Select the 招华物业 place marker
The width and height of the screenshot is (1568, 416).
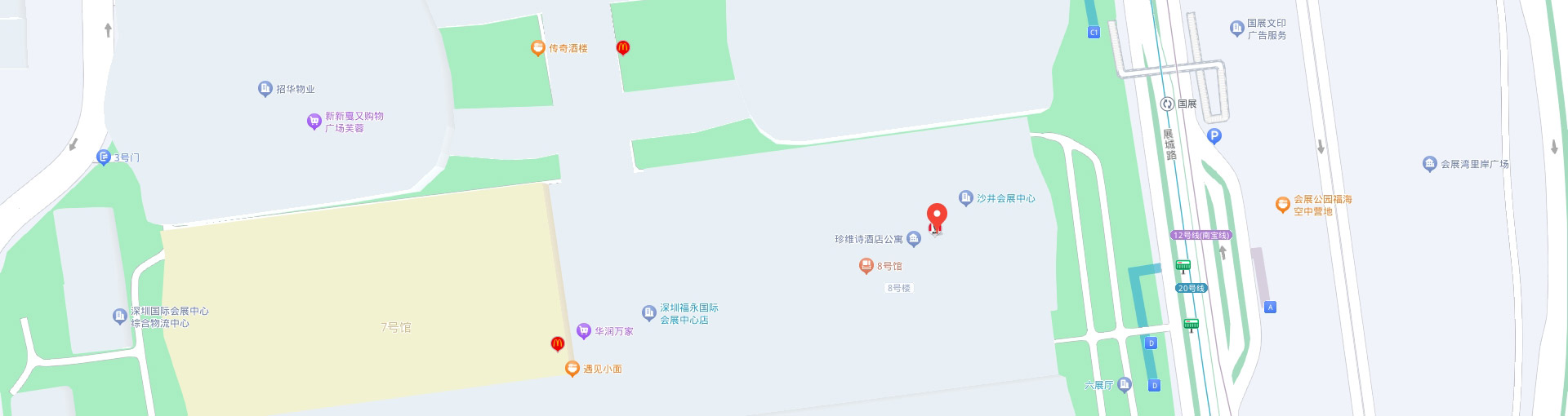265,88
